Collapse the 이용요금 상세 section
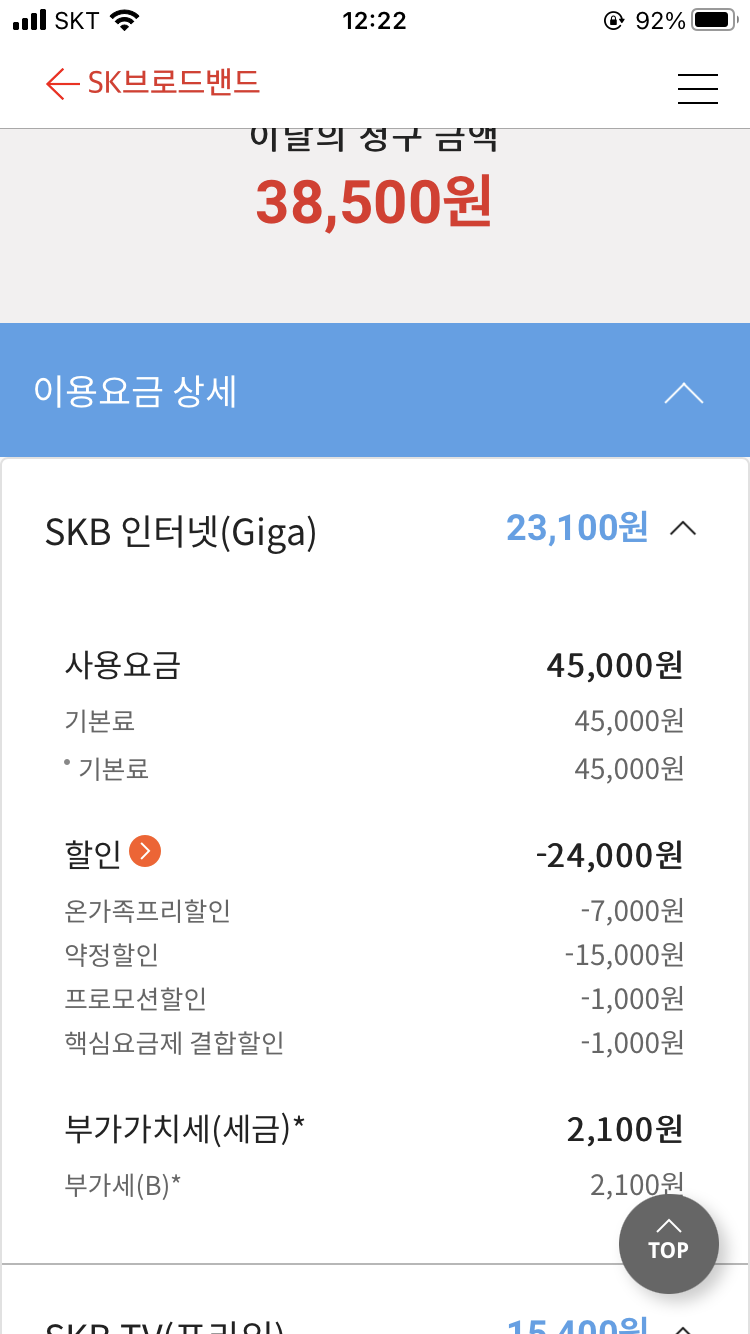Screen dimensions: 750x1334 point(684,393)
